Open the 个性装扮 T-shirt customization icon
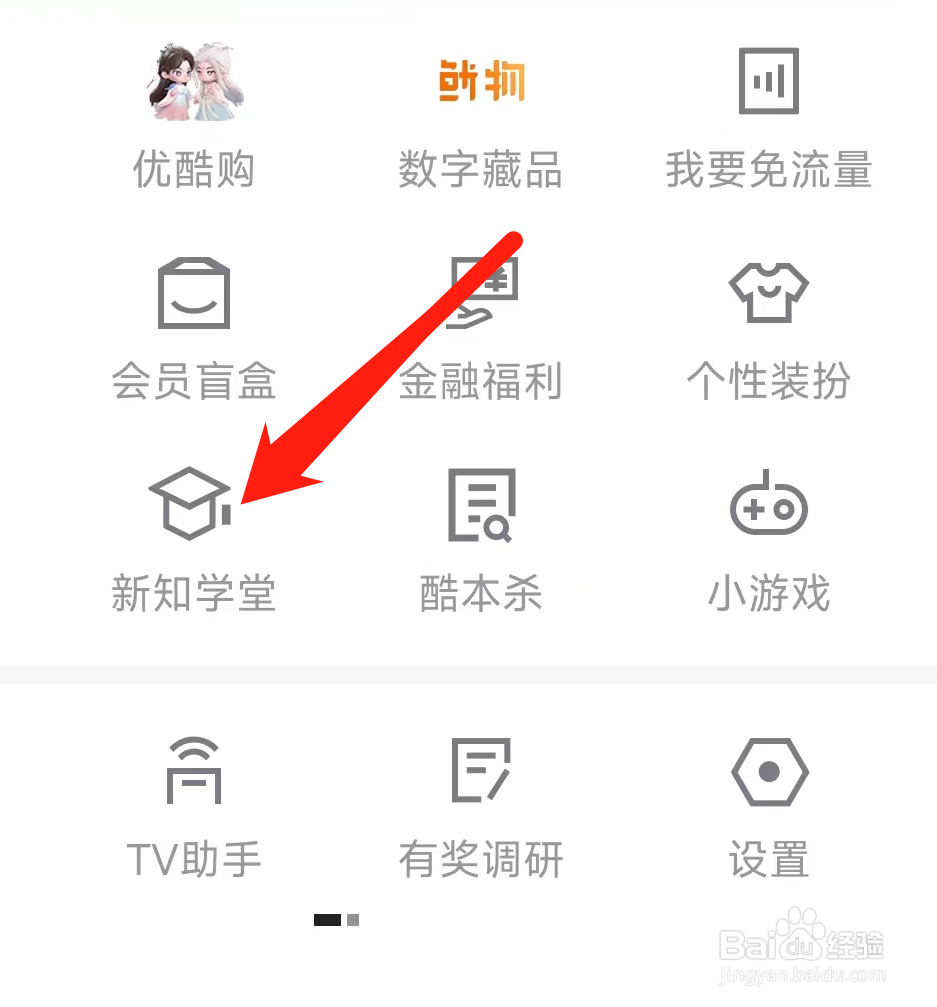The width and height of the screenshot is (937, 1007). click(x=768, y=293)
